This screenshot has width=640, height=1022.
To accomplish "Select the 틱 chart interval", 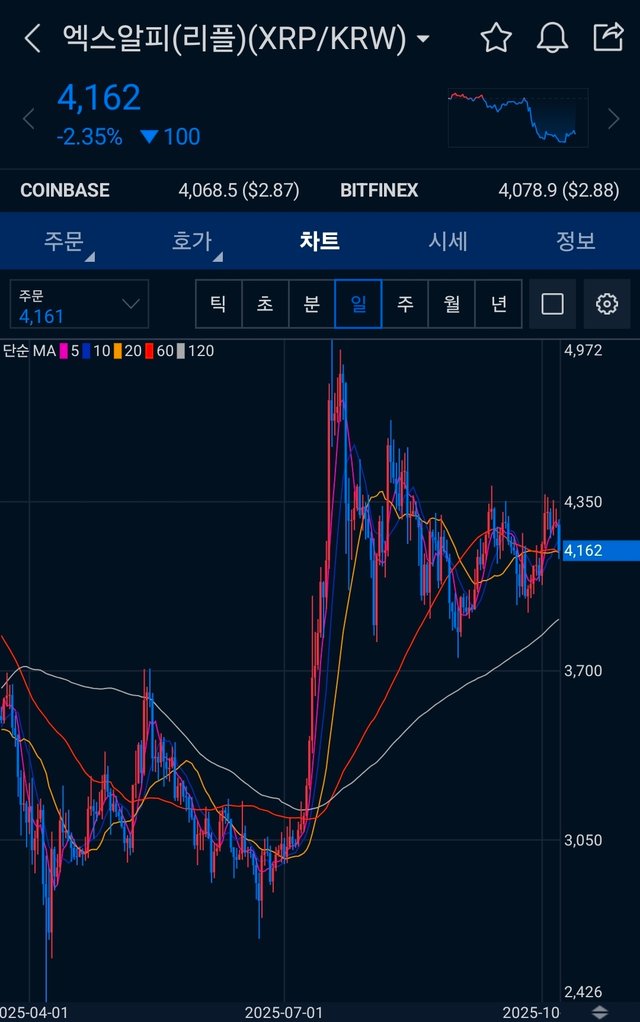I will (x=218, y=304).
